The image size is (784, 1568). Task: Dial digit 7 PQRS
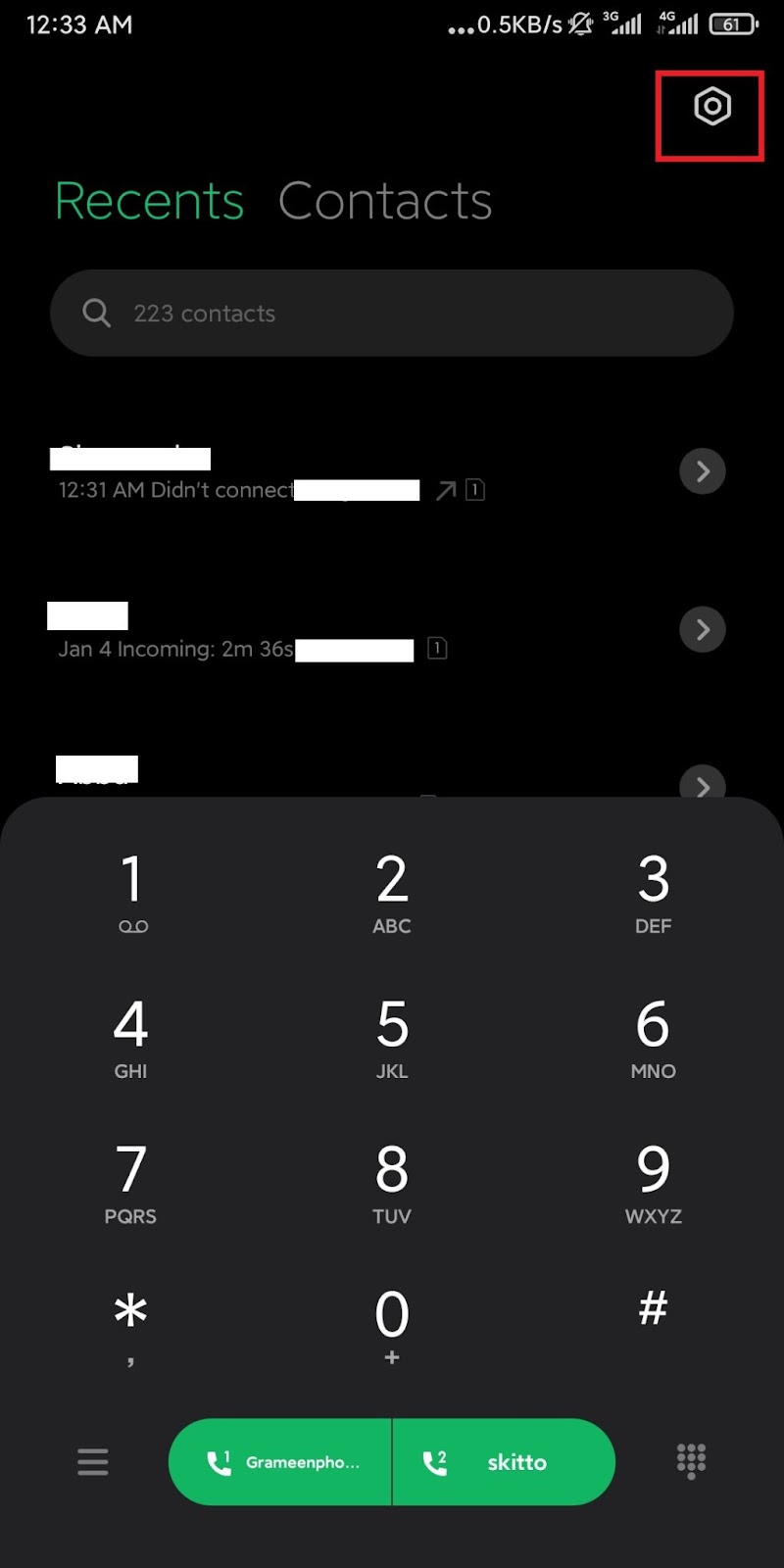click(x=131, y=1183)
